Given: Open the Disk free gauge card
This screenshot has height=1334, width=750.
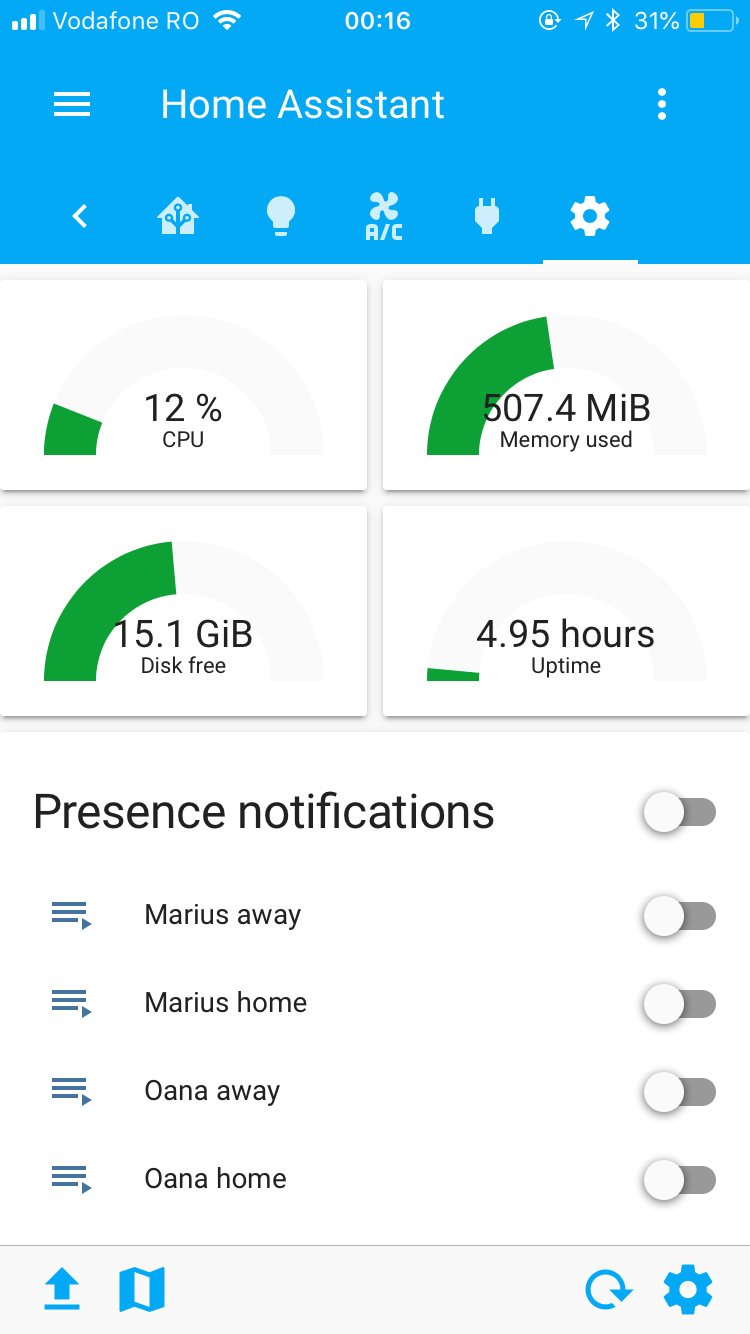Looking at the screenshot, I should pyautogui.click(x=184, y=612).
